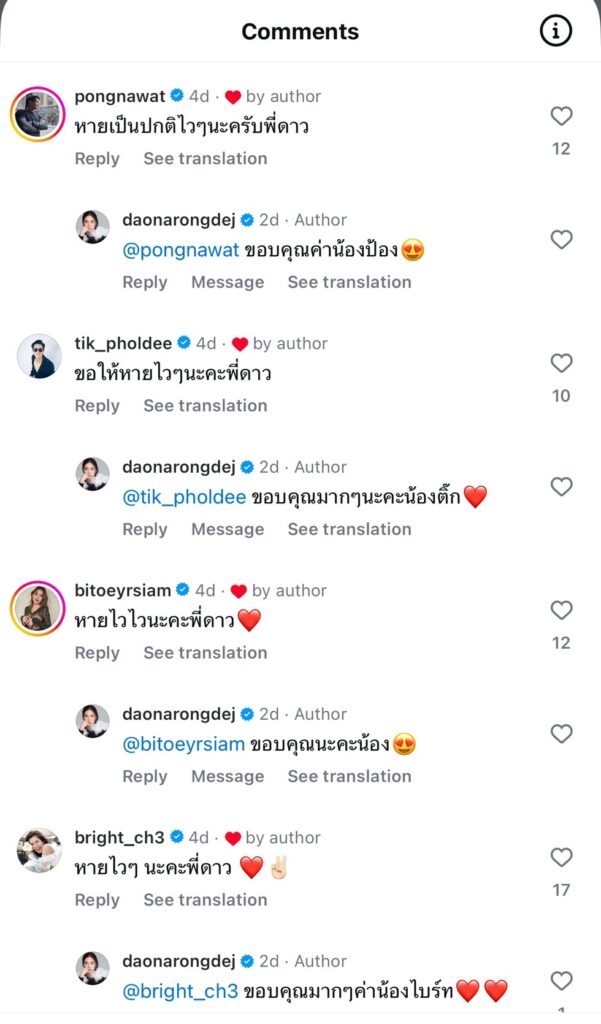The image size is (601, 1024).
Task: Like bright_ch3's comment
Action: point(561,857)
